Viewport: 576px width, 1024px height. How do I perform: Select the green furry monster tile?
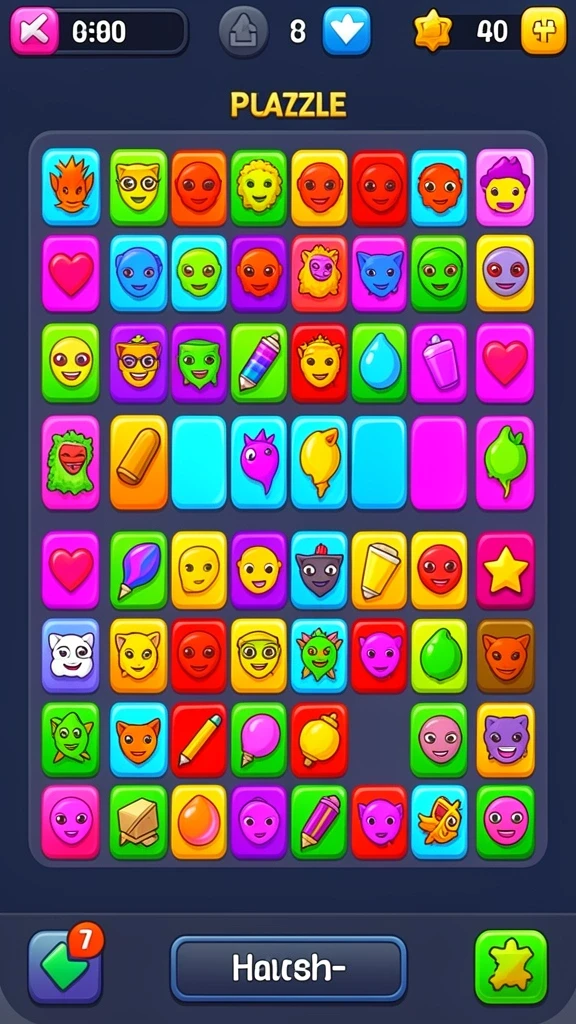71,462
